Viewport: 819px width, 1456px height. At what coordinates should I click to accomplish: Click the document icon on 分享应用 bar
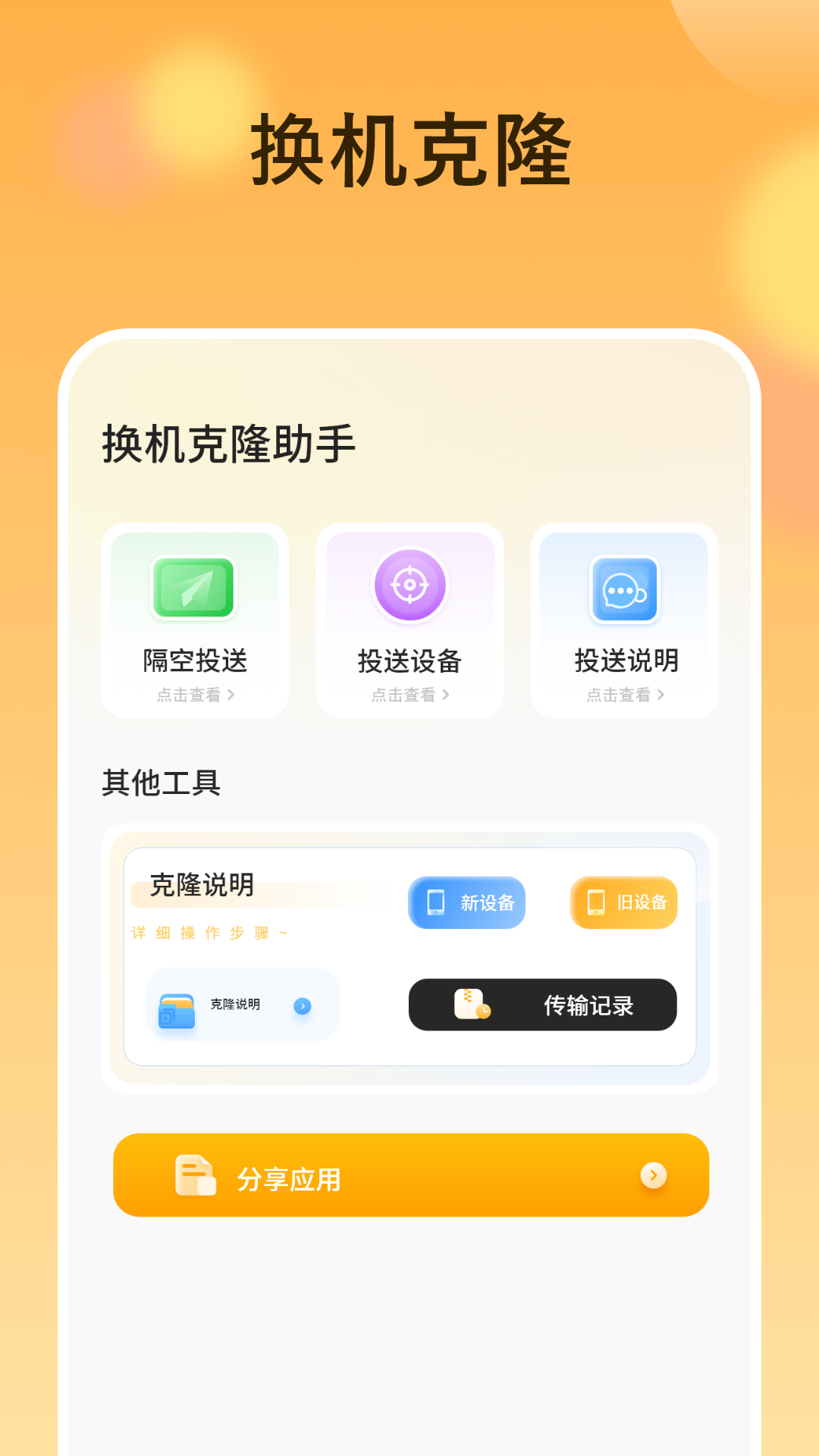196,1174
